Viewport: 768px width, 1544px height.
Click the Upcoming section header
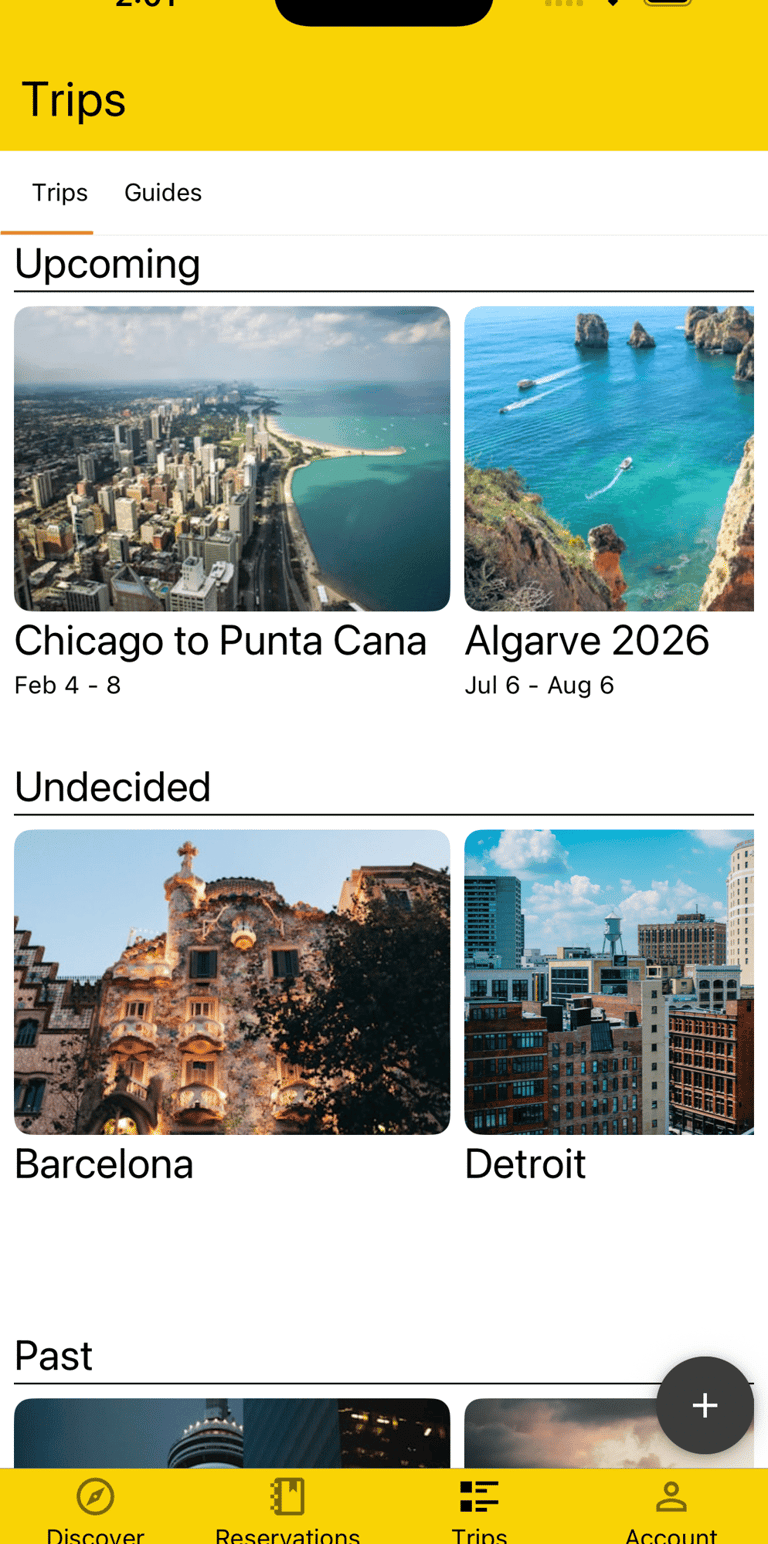click(x=107, y=264)
